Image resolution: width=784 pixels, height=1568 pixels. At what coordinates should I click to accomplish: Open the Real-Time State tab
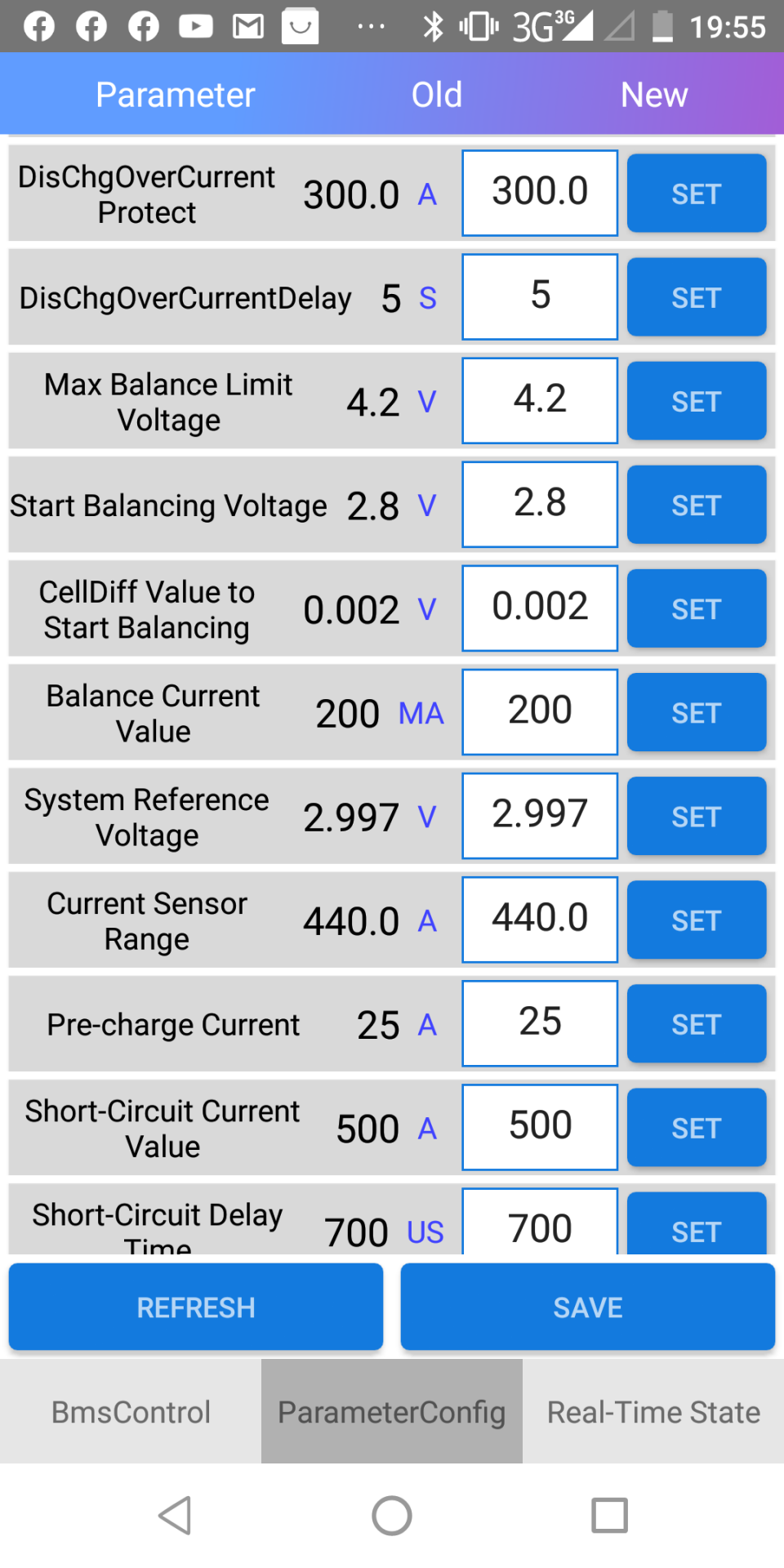pos(653,1412)
